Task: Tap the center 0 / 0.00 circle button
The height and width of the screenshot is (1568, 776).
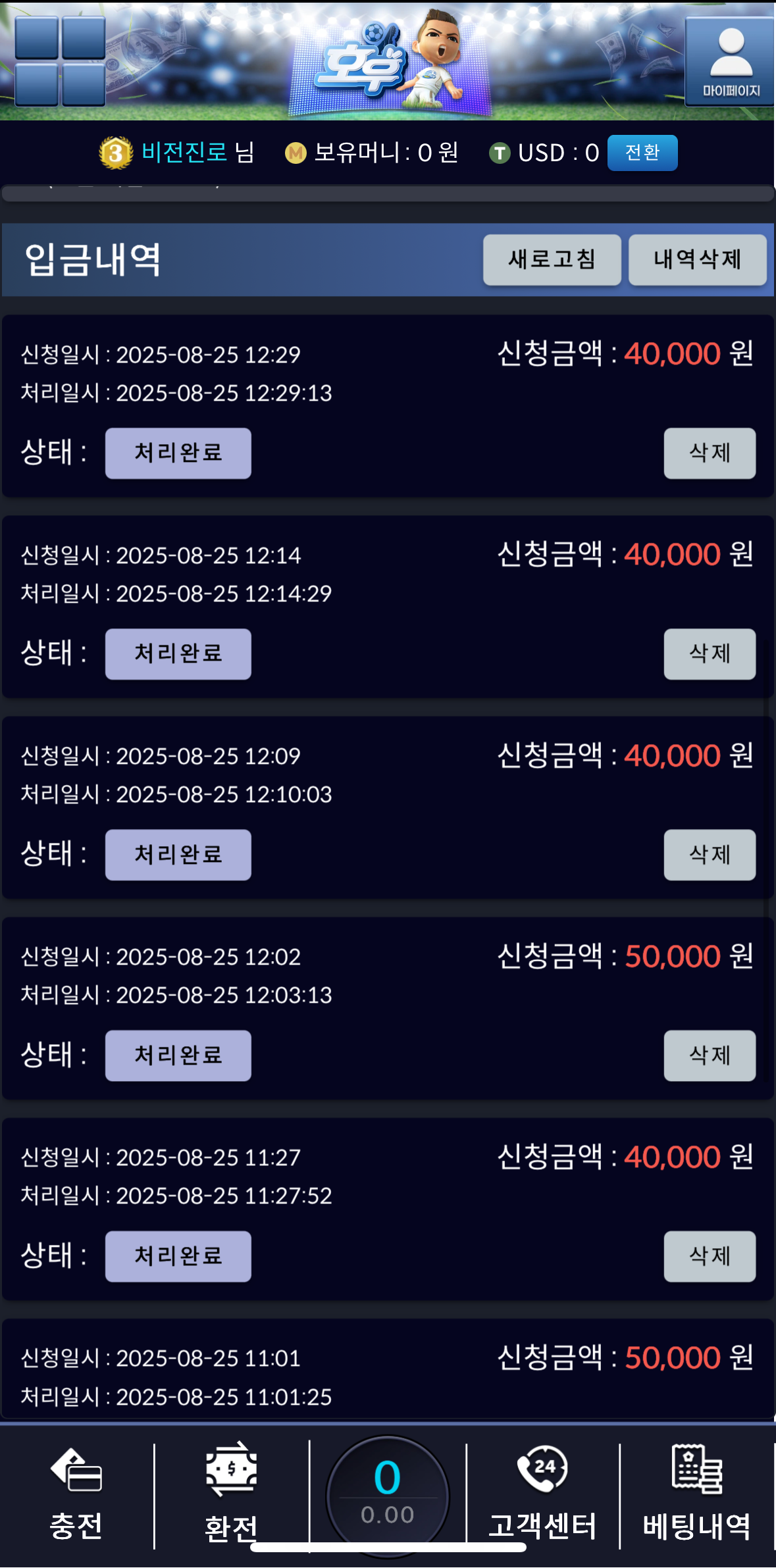Action: click(388, 1494)
